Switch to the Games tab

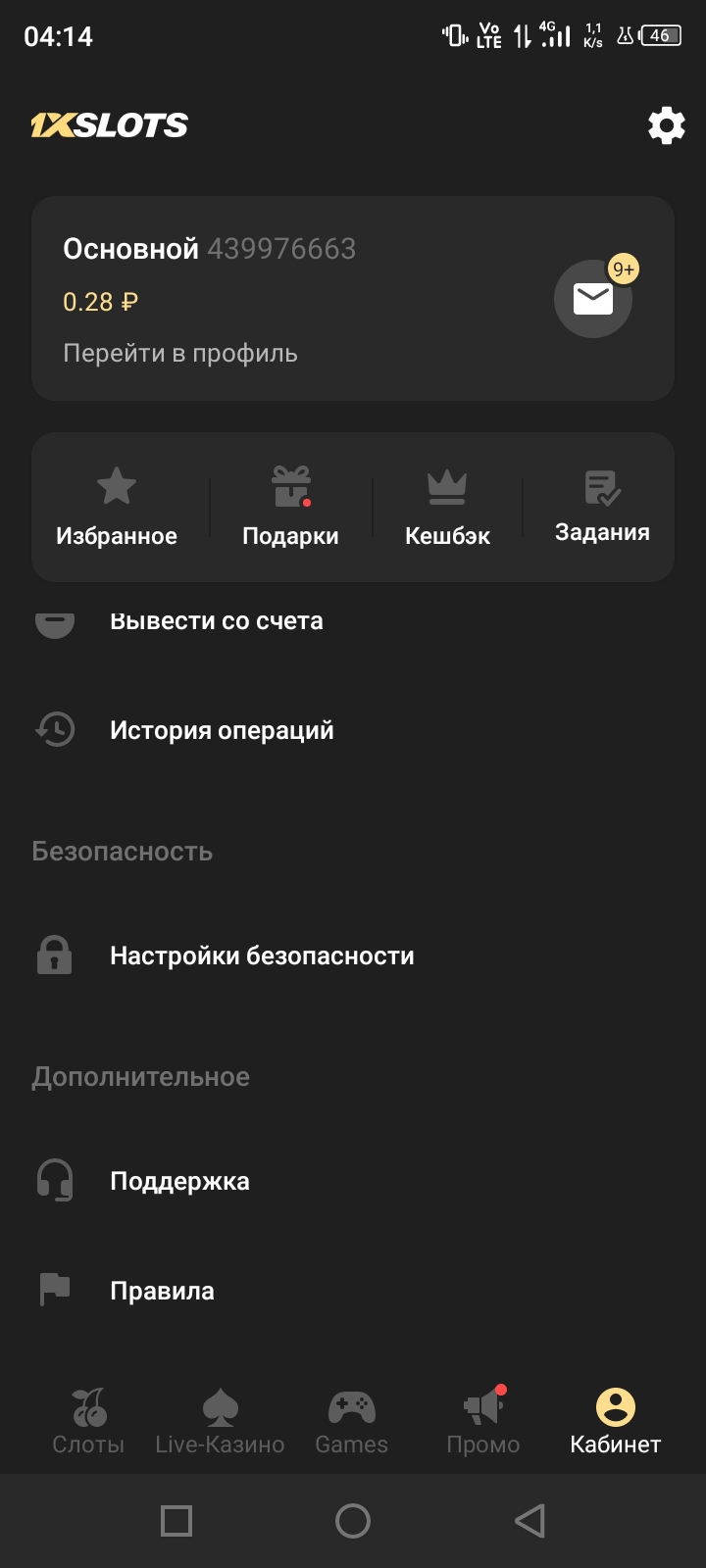click(x=351, y=1421)
